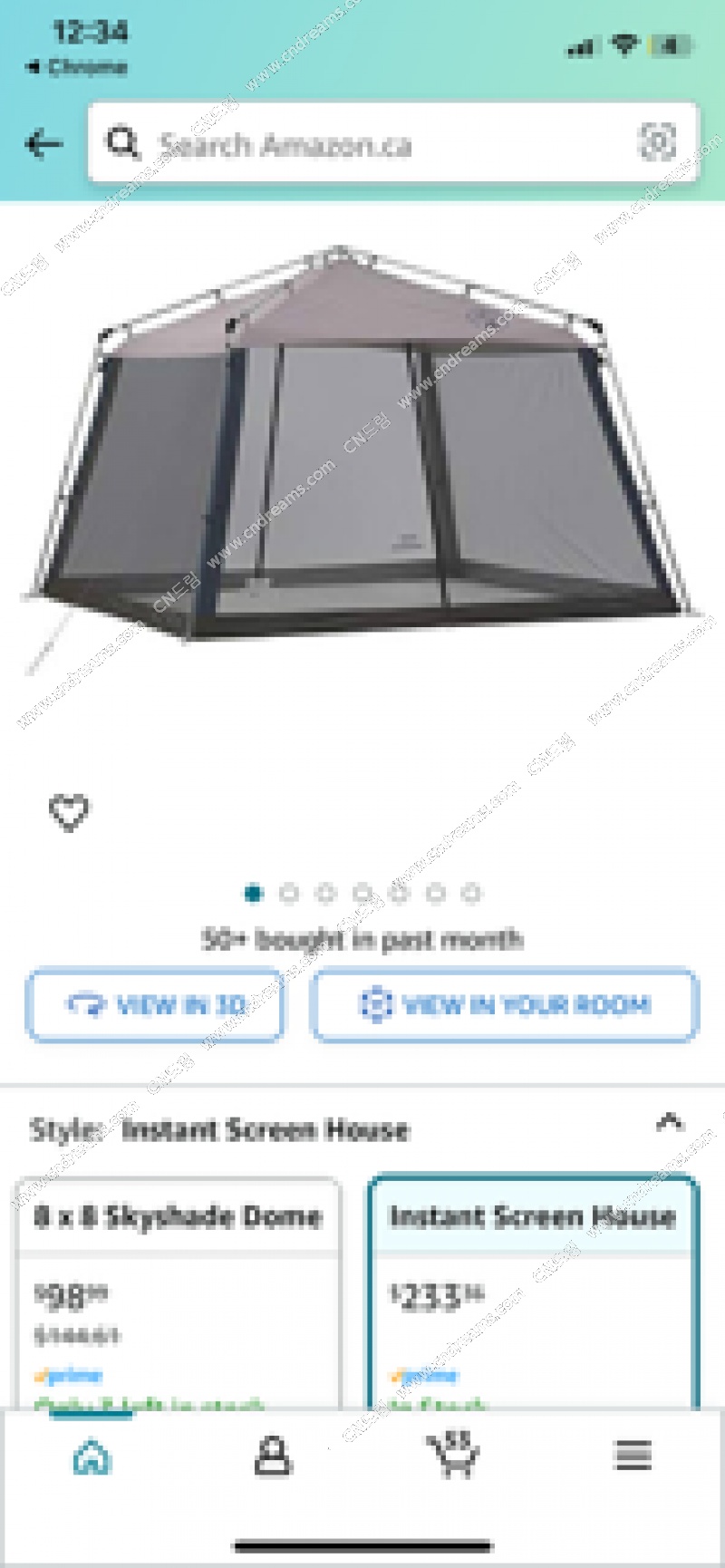Tap View in Your Room button
The width and height of the screenshot is (725, 1568).
click(504, 1005)
